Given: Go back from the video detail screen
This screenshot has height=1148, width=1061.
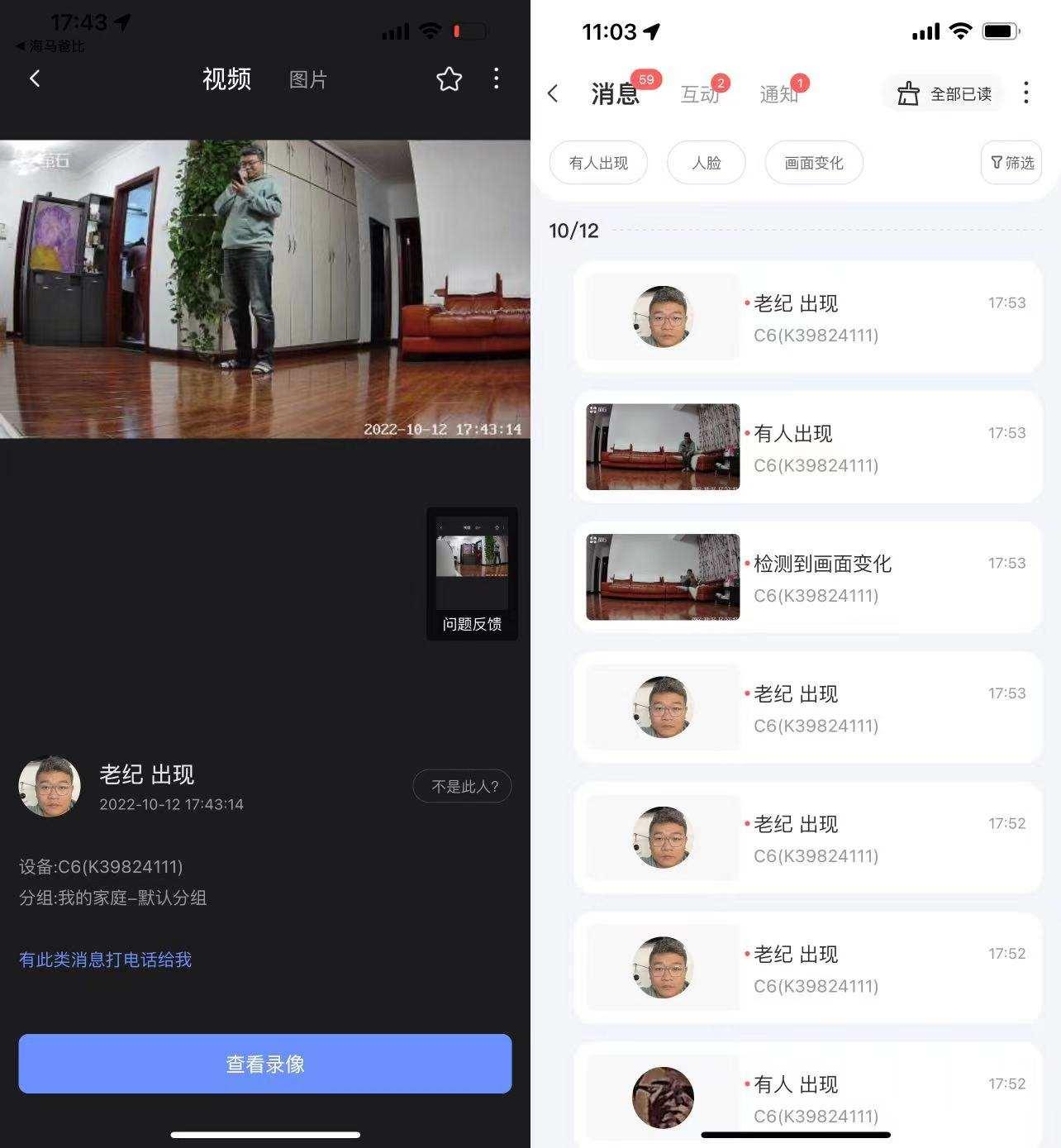Looking at the screenshot, I should (x=35, y=79).
